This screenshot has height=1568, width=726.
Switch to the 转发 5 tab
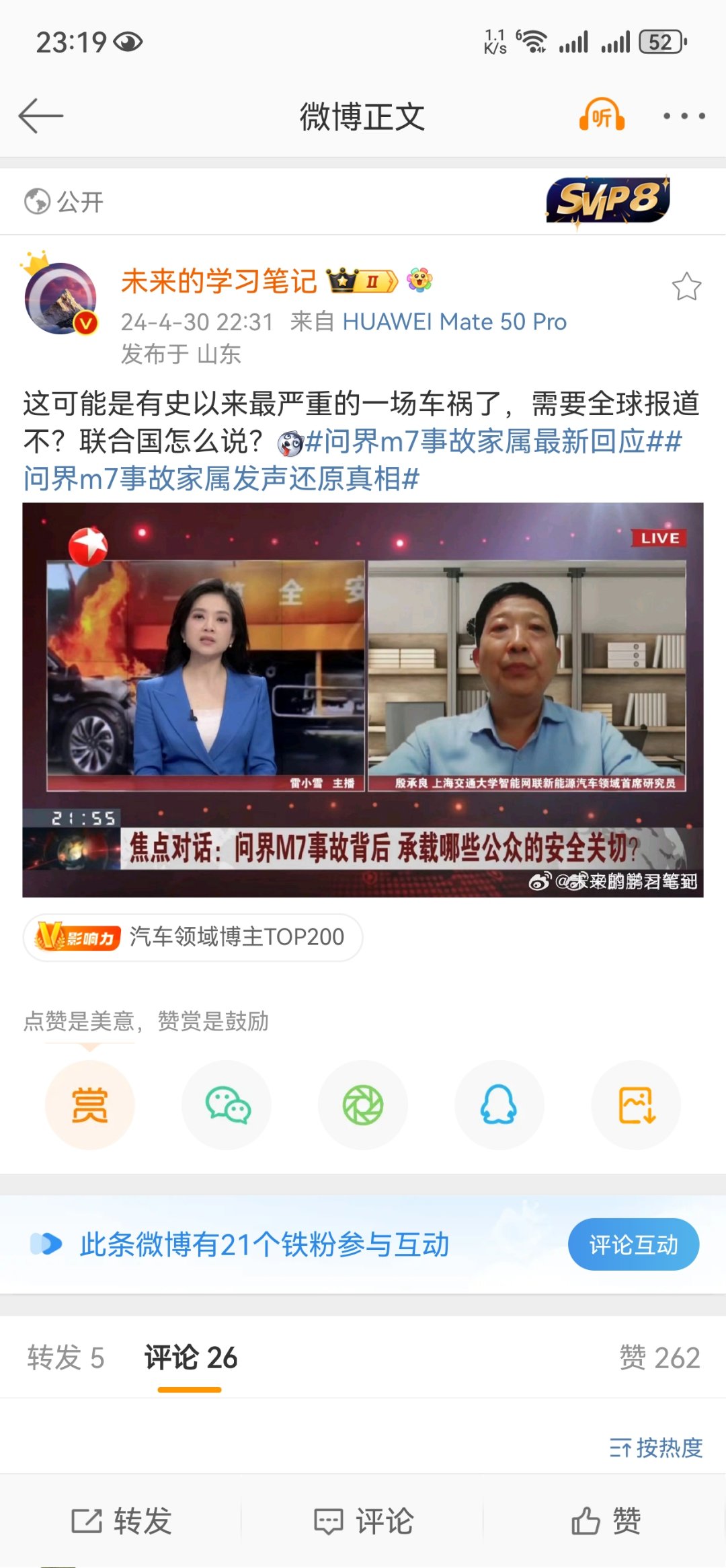pos(66,1357)
